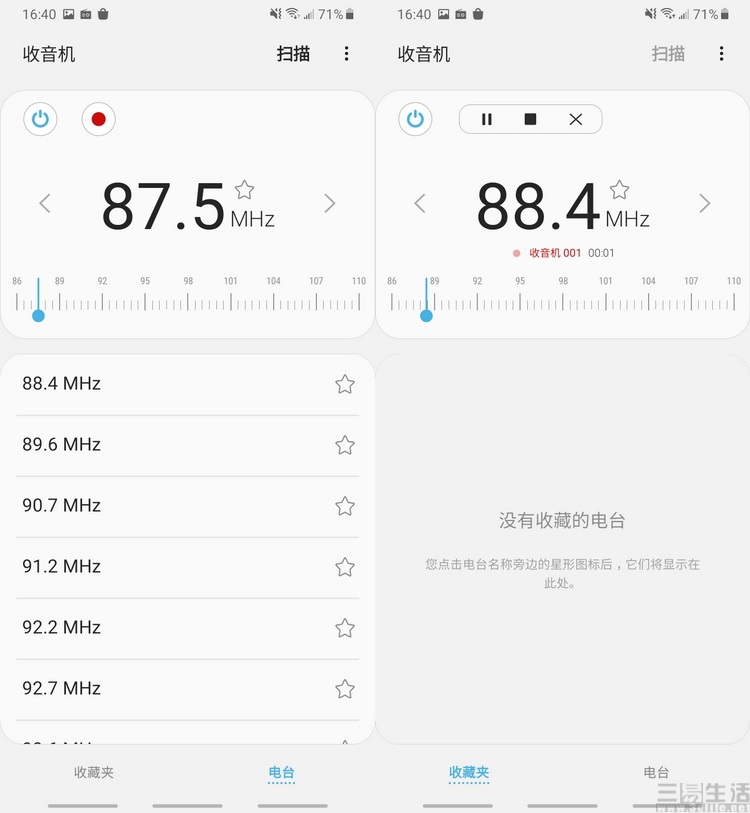Cancel the recording with the X
Image resolution: width=750 pixels, height=813 pixels.
coord(575,119)
